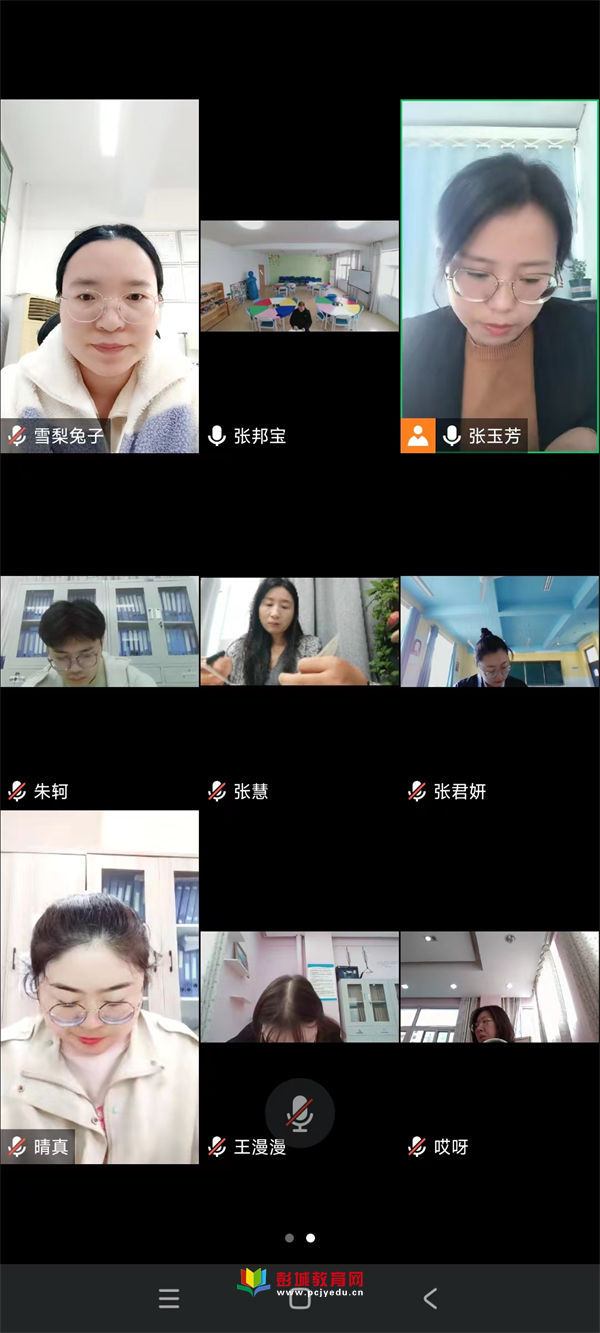This screenshot has height=1333, width=600.
Task: Open 张君妍's video tile
Action: [500, 632]
